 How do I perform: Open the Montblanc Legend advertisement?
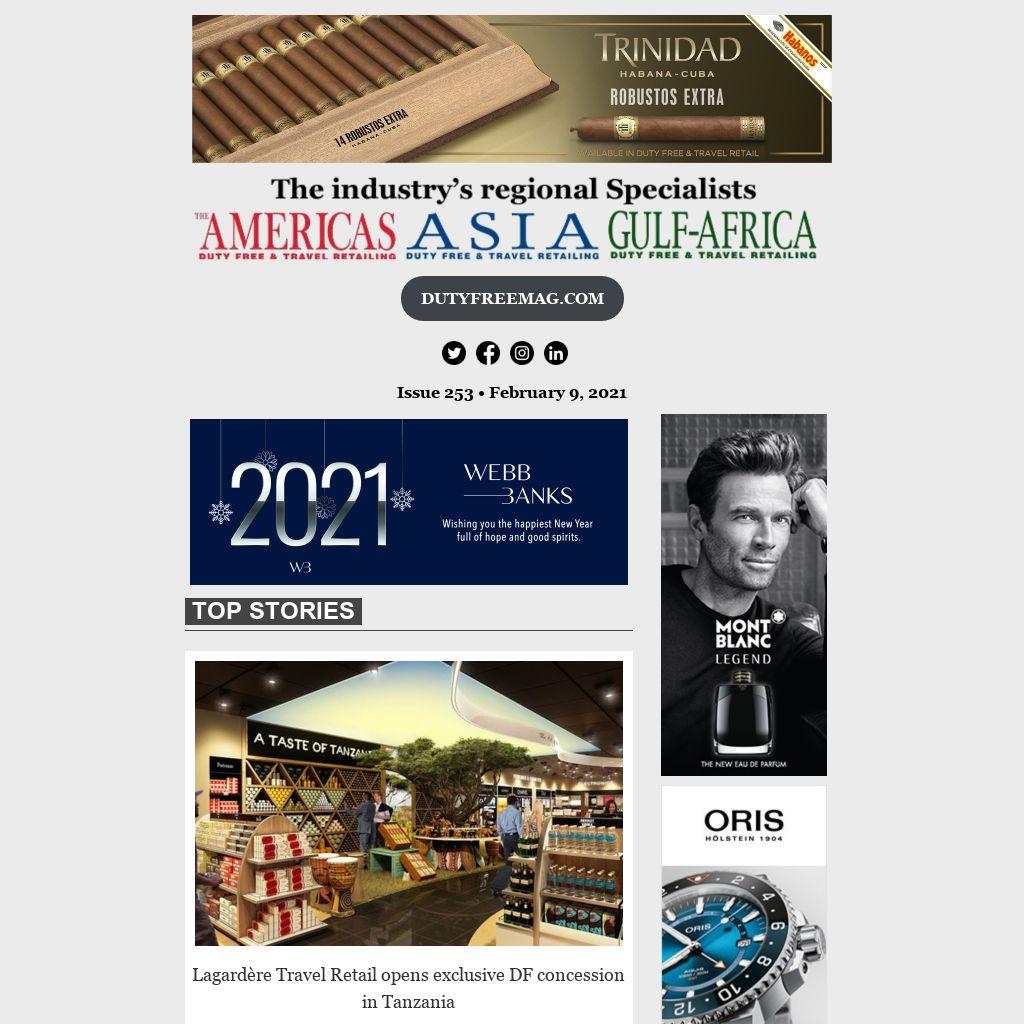[x=744, y=595]
